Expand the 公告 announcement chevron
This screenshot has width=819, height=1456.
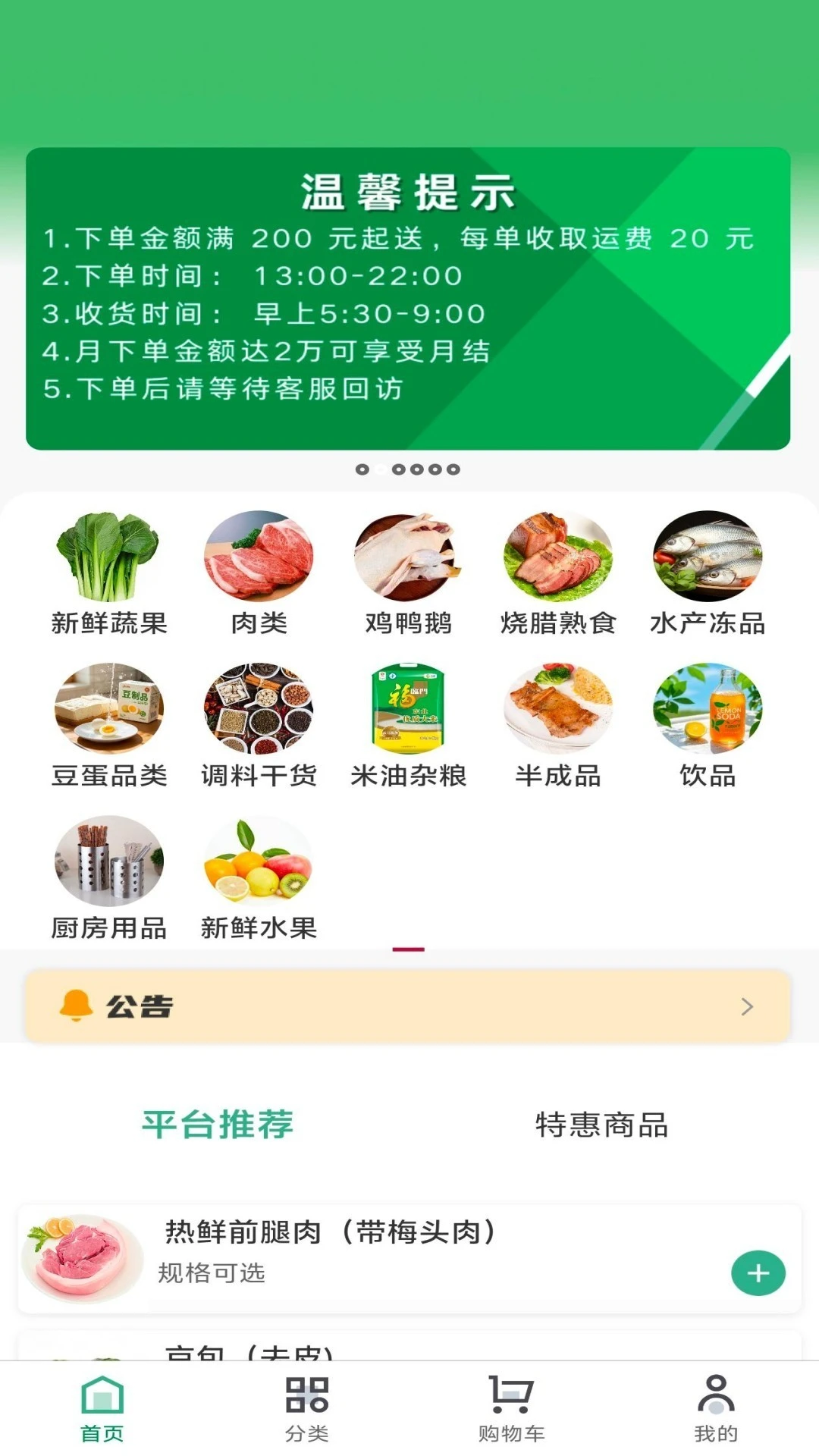[x=746, y=1006]
